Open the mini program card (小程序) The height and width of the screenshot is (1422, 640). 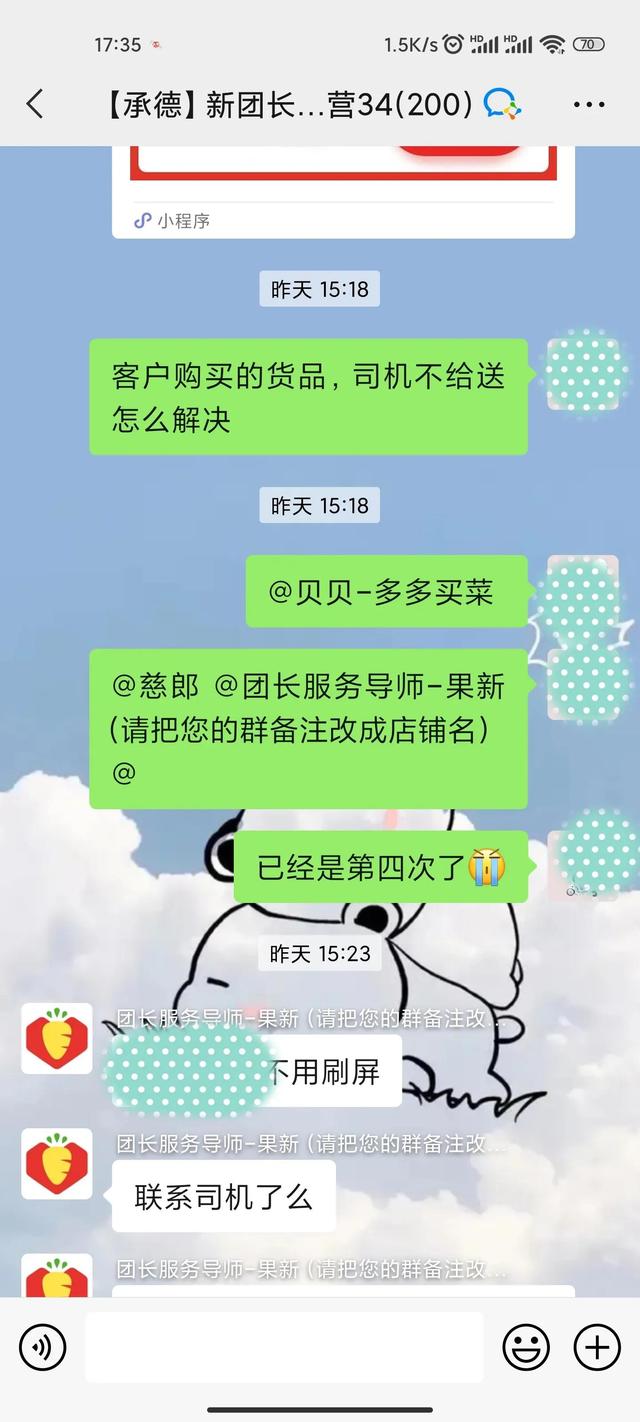pyautogui.click(x=343, y=190)
